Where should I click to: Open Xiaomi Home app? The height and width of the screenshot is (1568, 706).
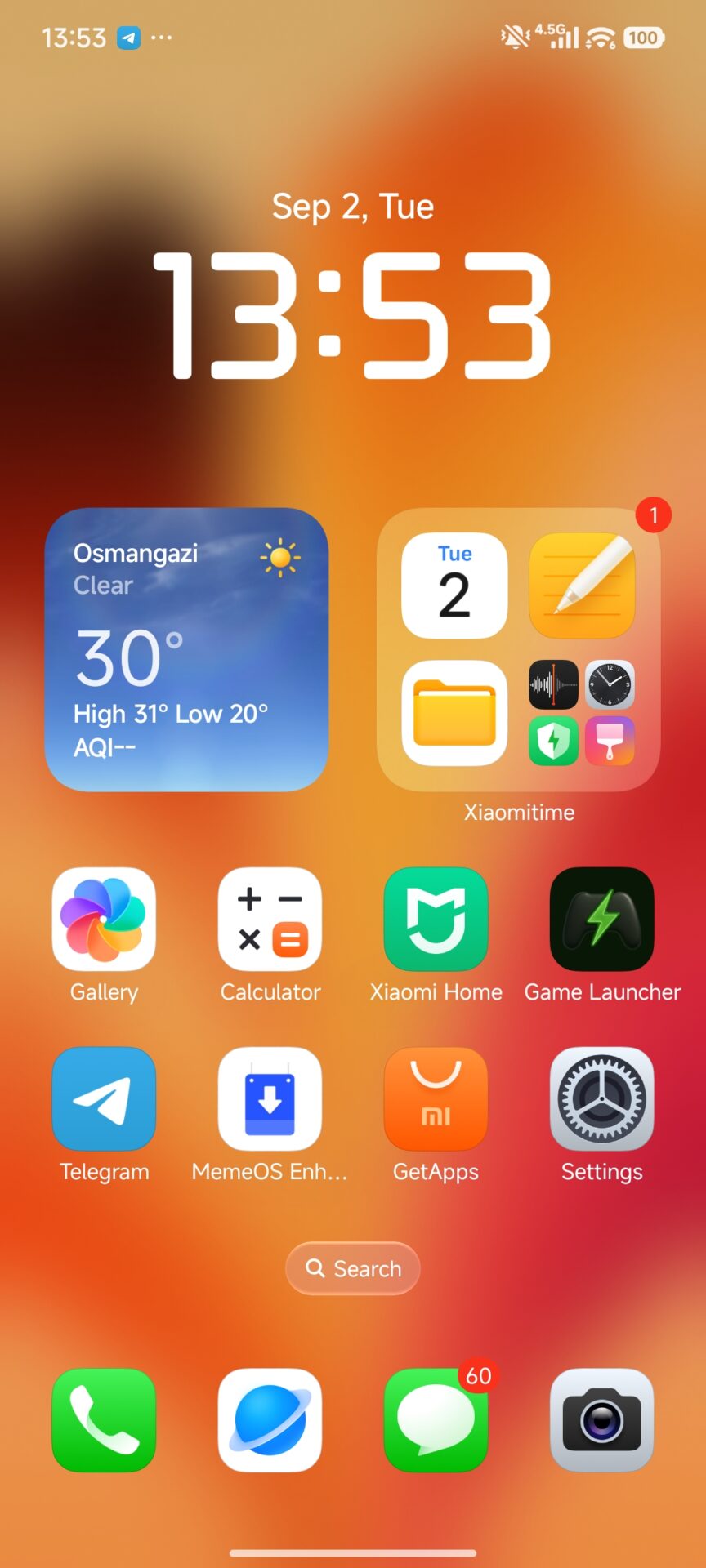click(436, 919)
